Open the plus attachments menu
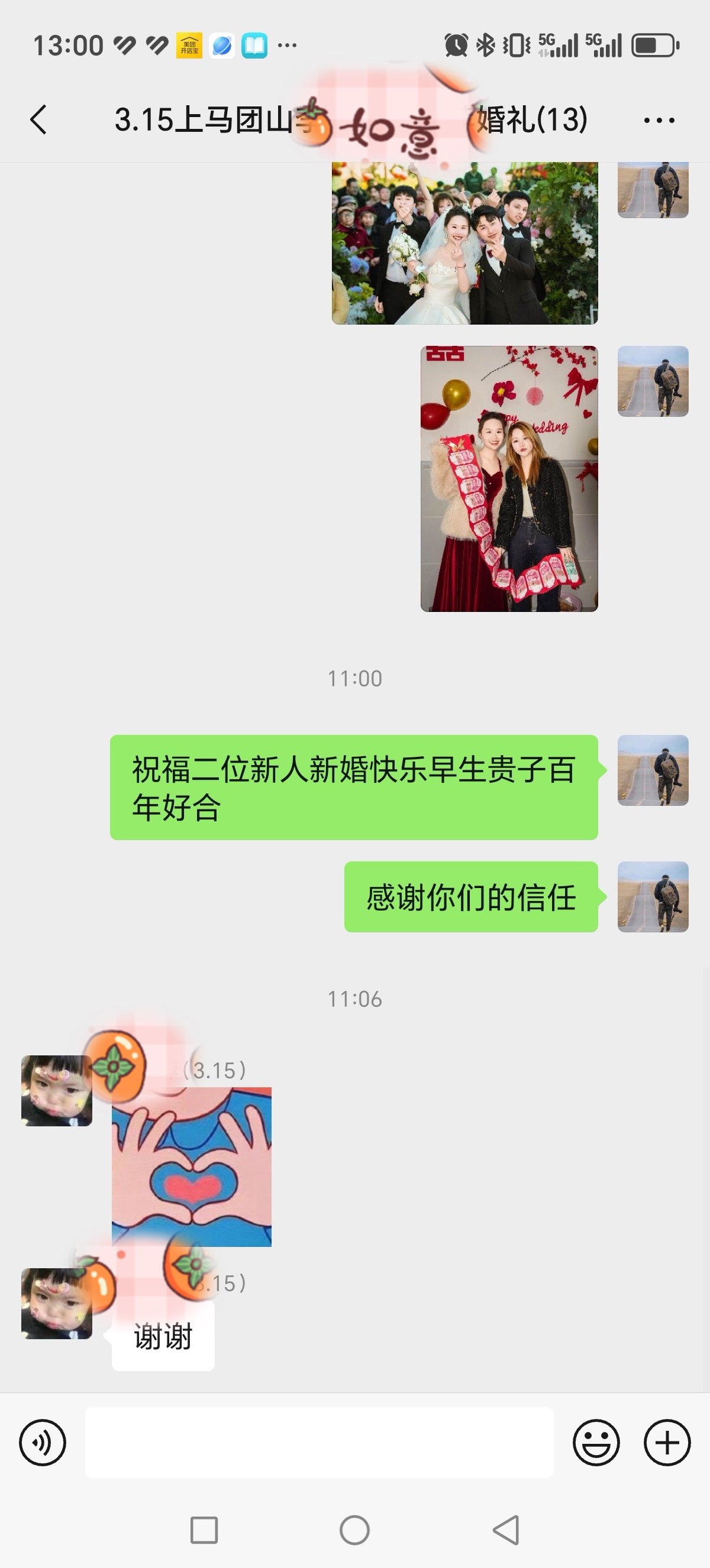710x1568 pixels. (667, 1442)
